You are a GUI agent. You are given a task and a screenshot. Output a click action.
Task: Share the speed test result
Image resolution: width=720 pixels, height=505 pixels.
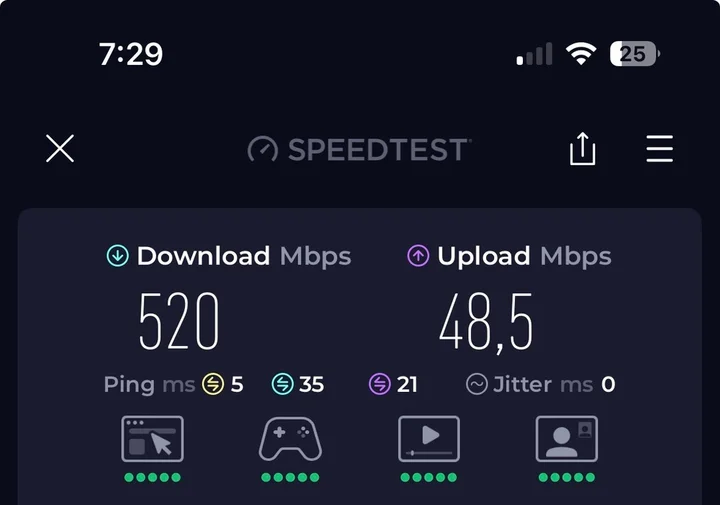582,149
